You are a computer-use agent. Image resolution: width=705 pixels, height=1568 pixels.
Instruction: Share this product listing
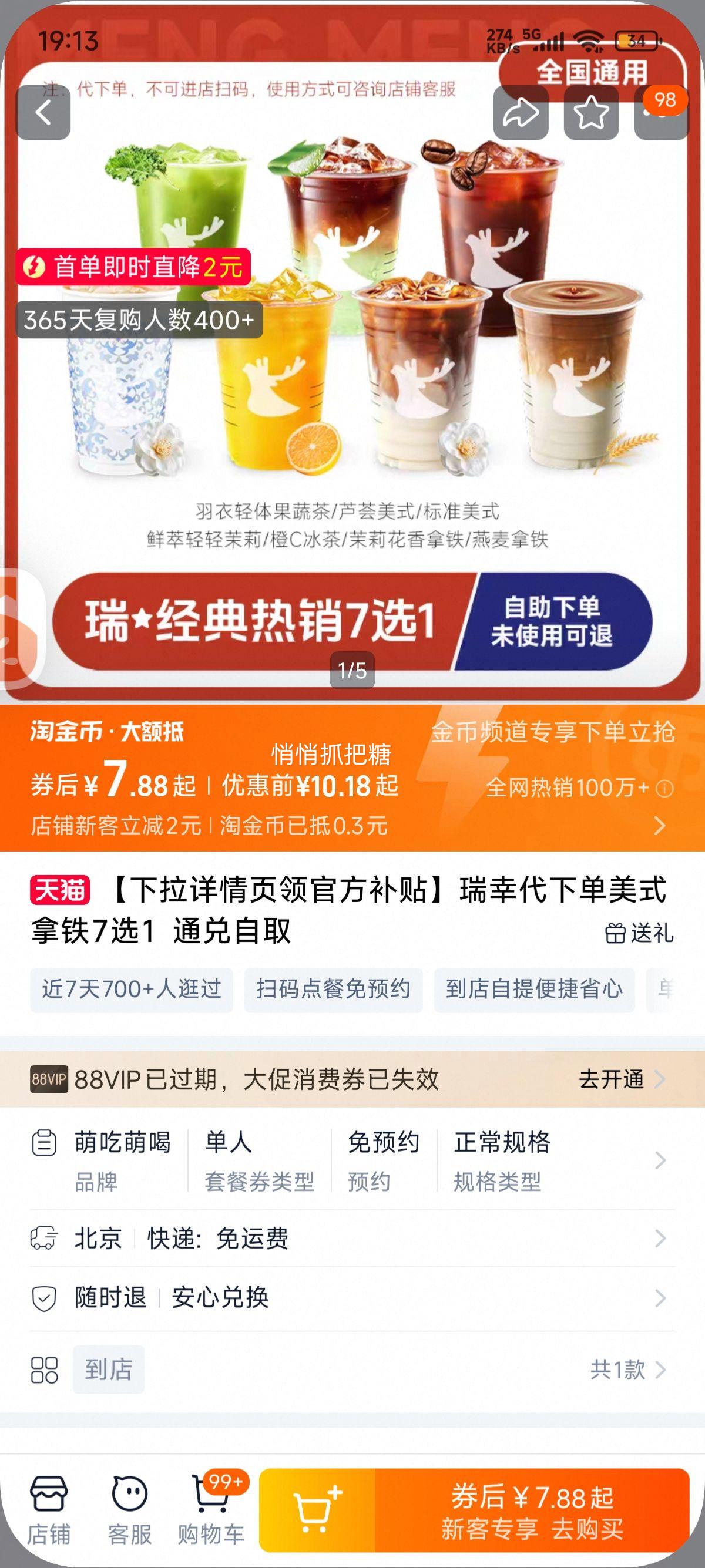coord(521,113)
